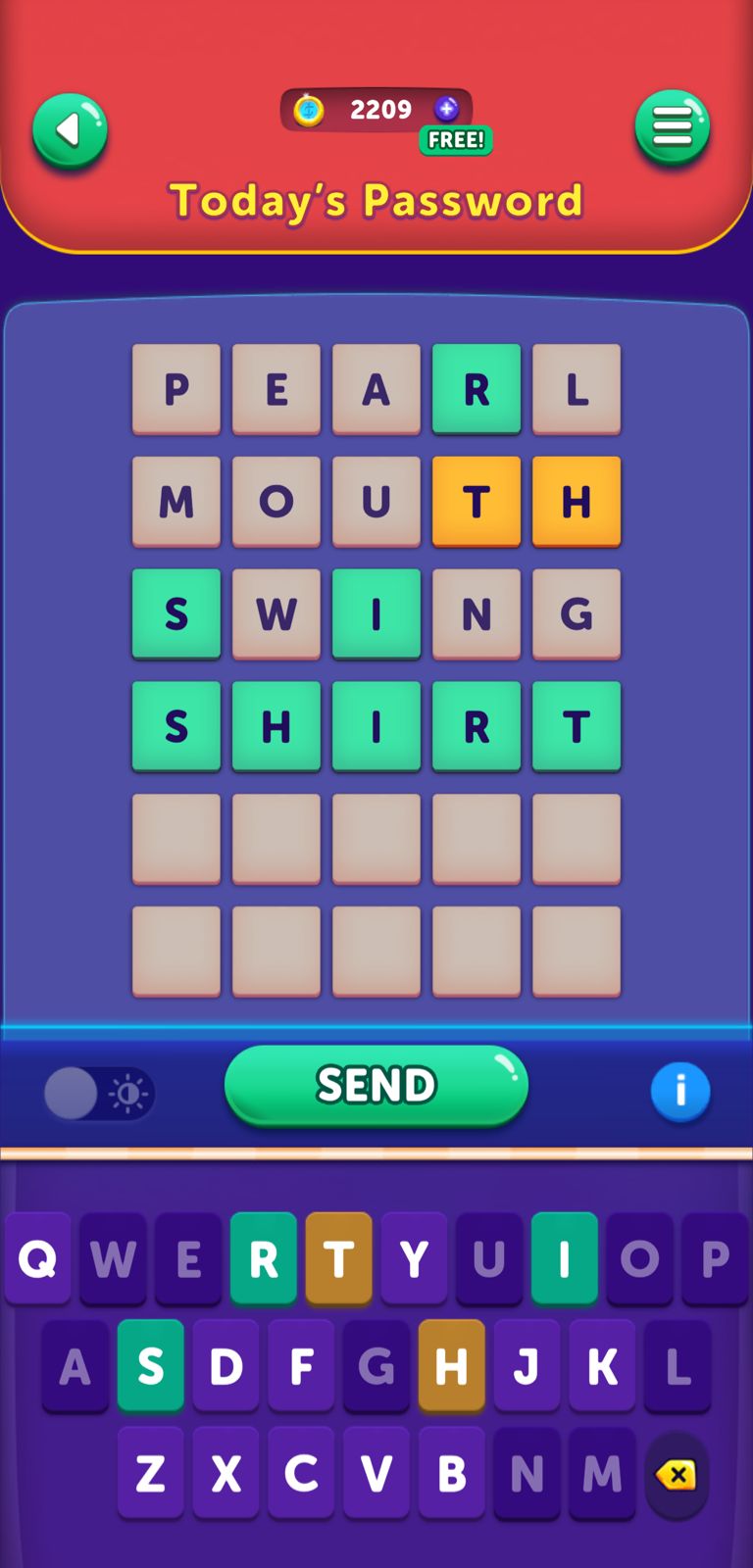Choose the orange H key

(x=451, y=1365)
